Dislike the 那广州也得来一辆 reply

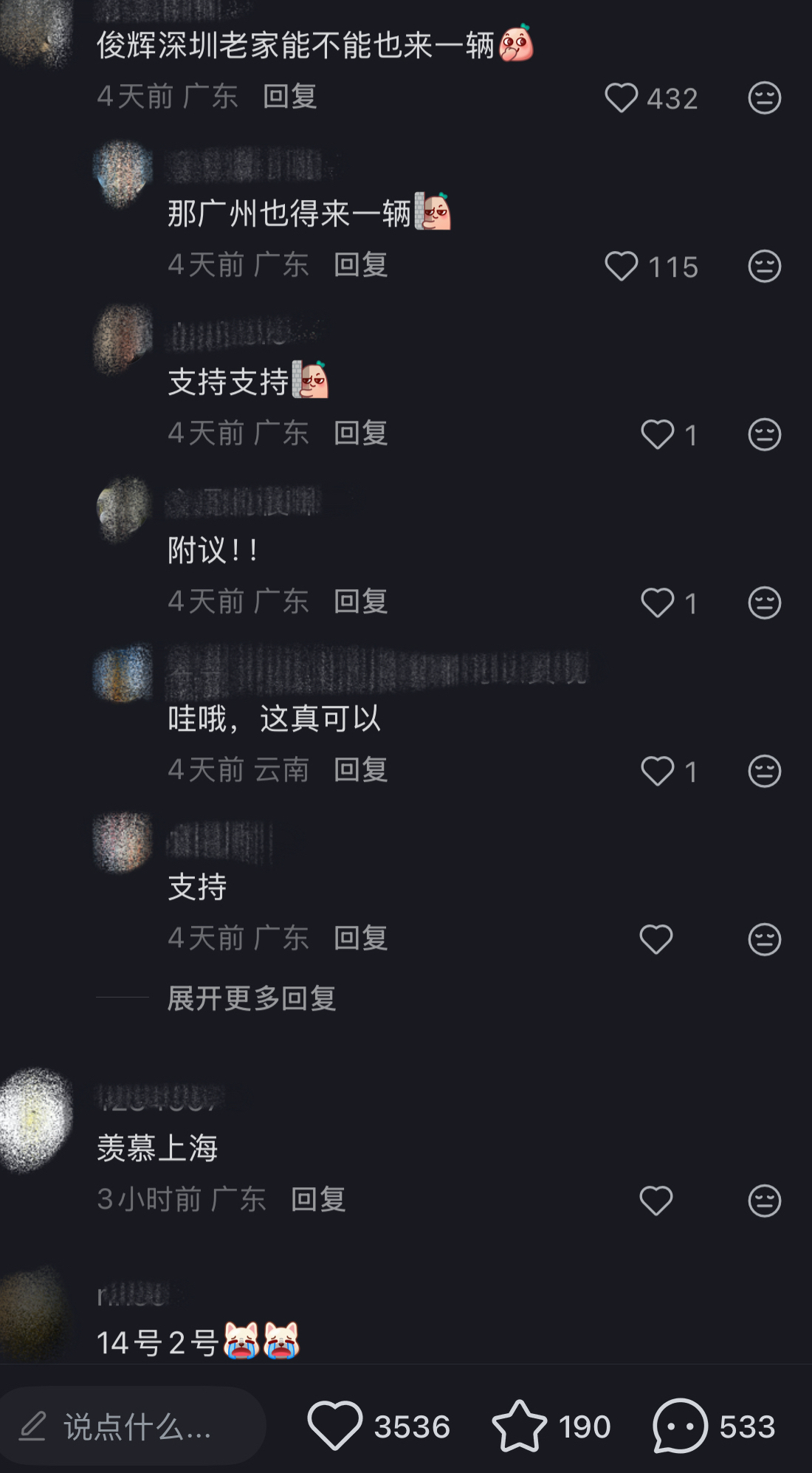[764, 267]
